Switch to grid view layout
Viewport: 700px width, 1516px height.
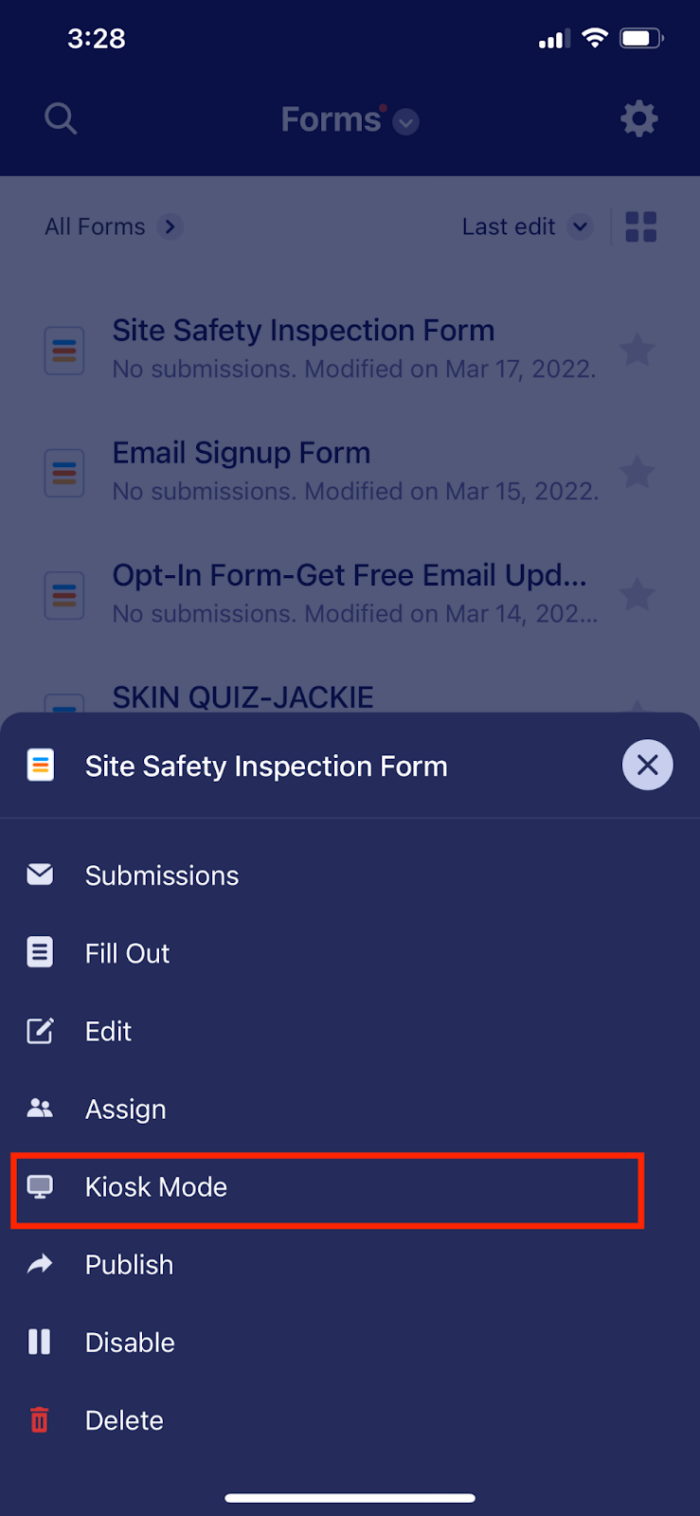641,227
